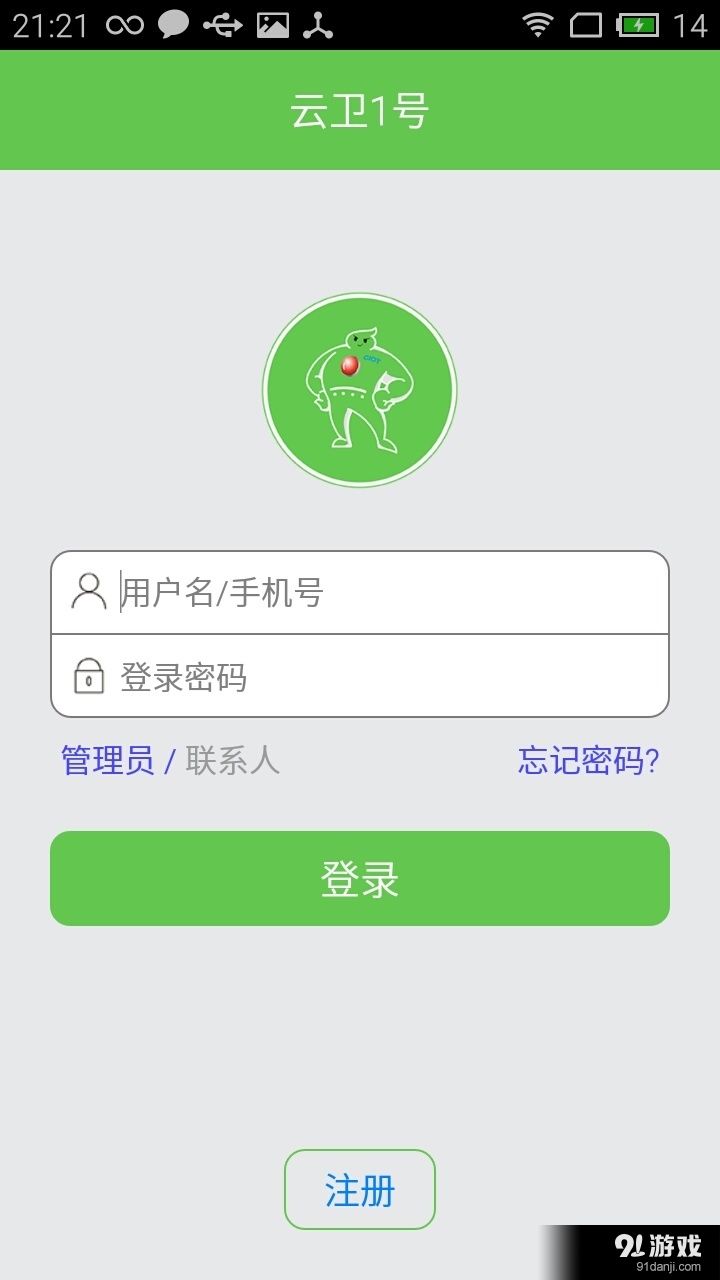Select the 管理员 login role

pos(108,761)
